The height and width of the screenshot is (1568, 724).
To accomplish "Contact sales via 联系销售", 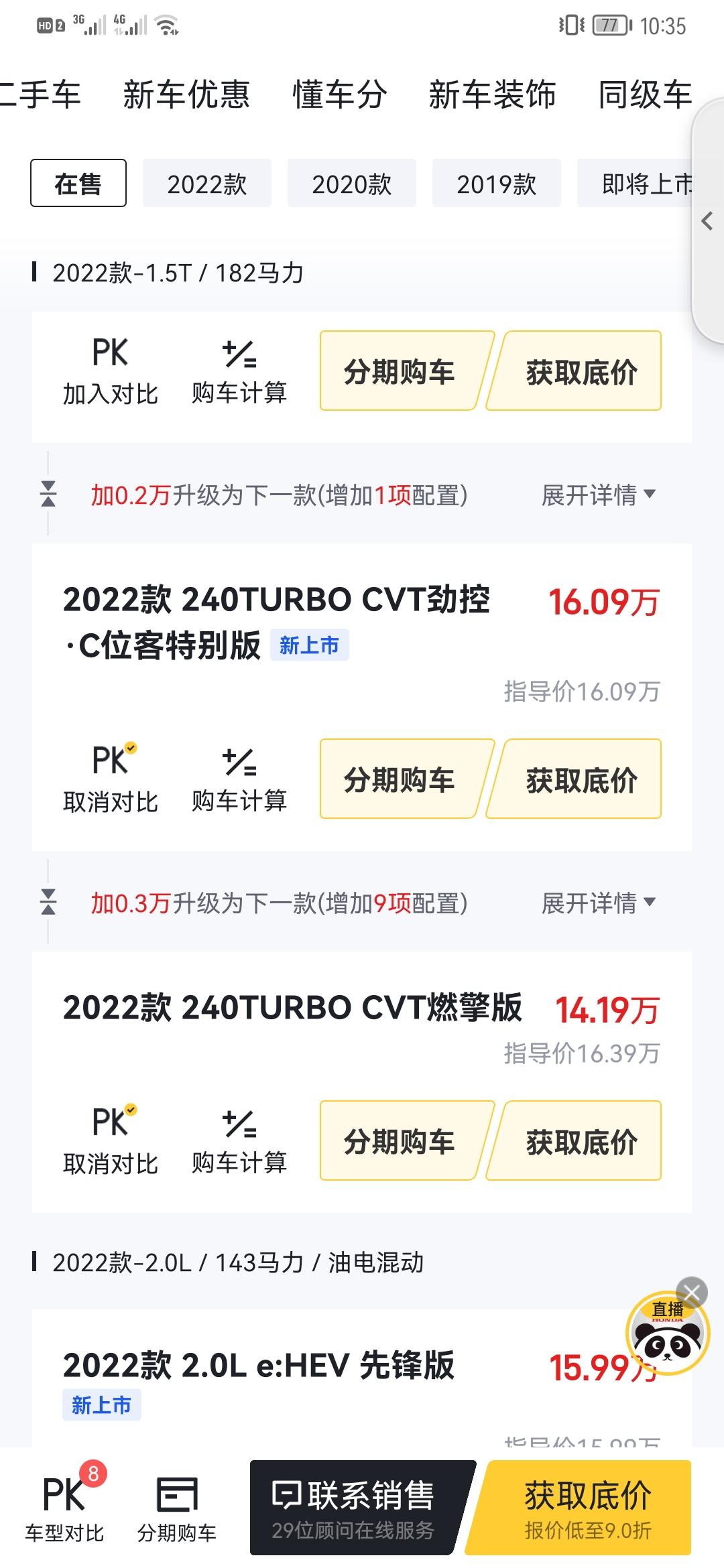I will click(x=354, y=1508).
